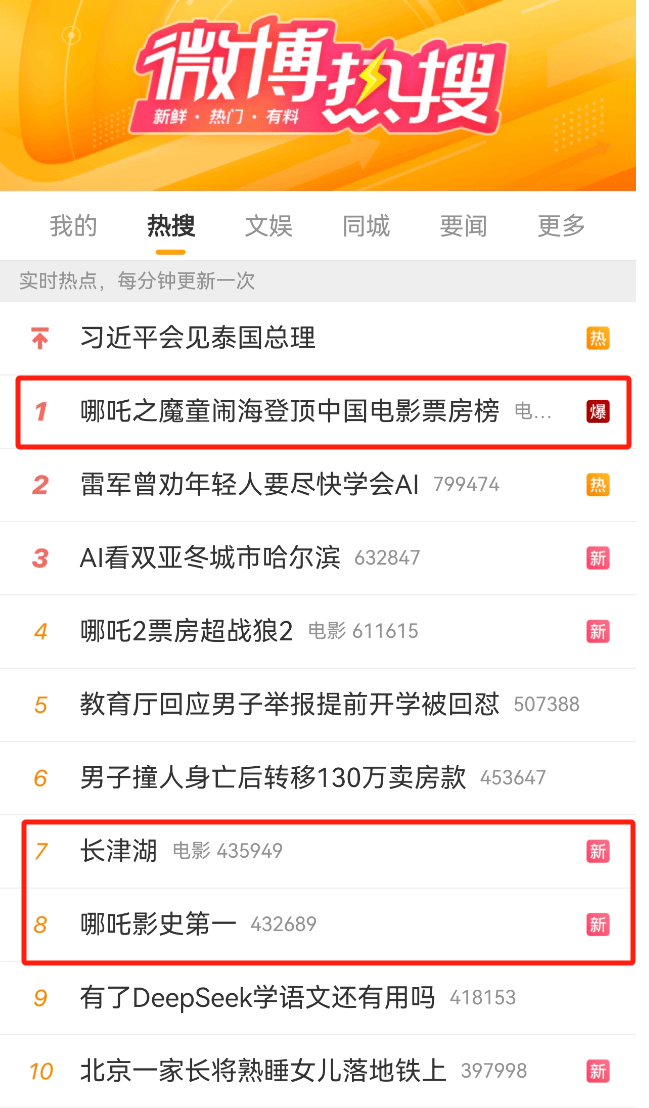View 教育厅回应男子举报提前开学被回怼
The height and width of the screenshot is (1108, 649).
[x=289, y=704]
